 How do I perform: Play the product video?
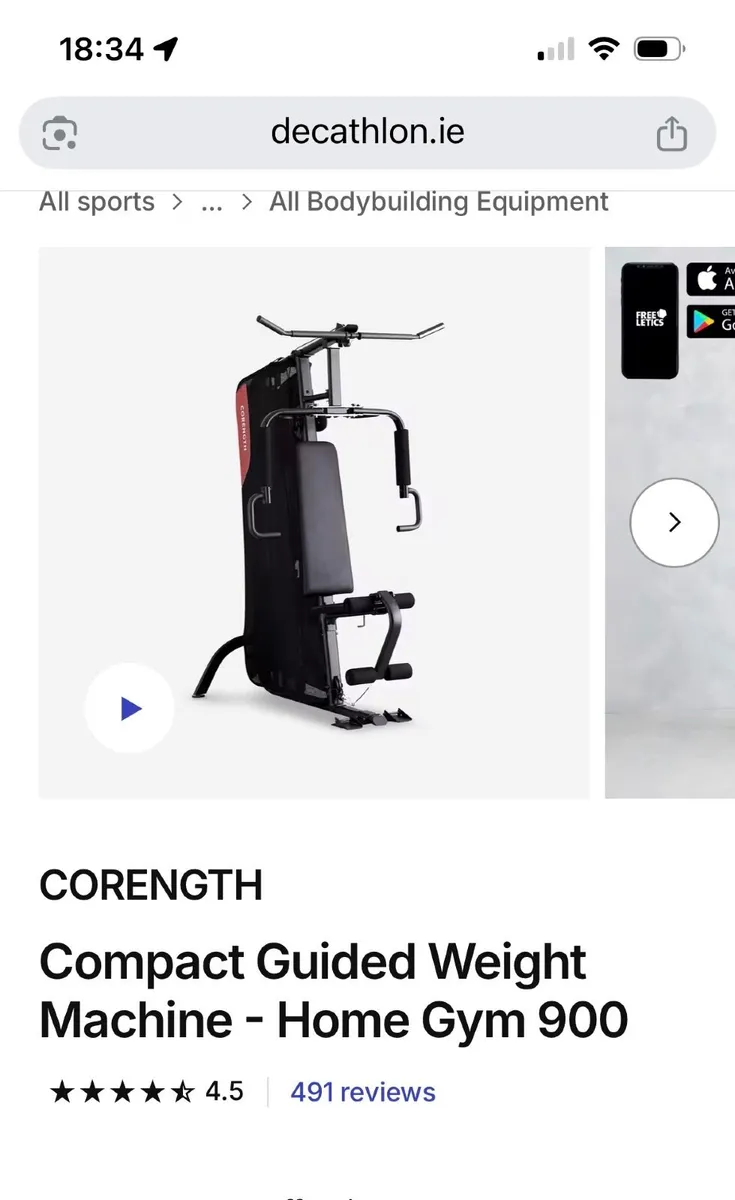129,708
